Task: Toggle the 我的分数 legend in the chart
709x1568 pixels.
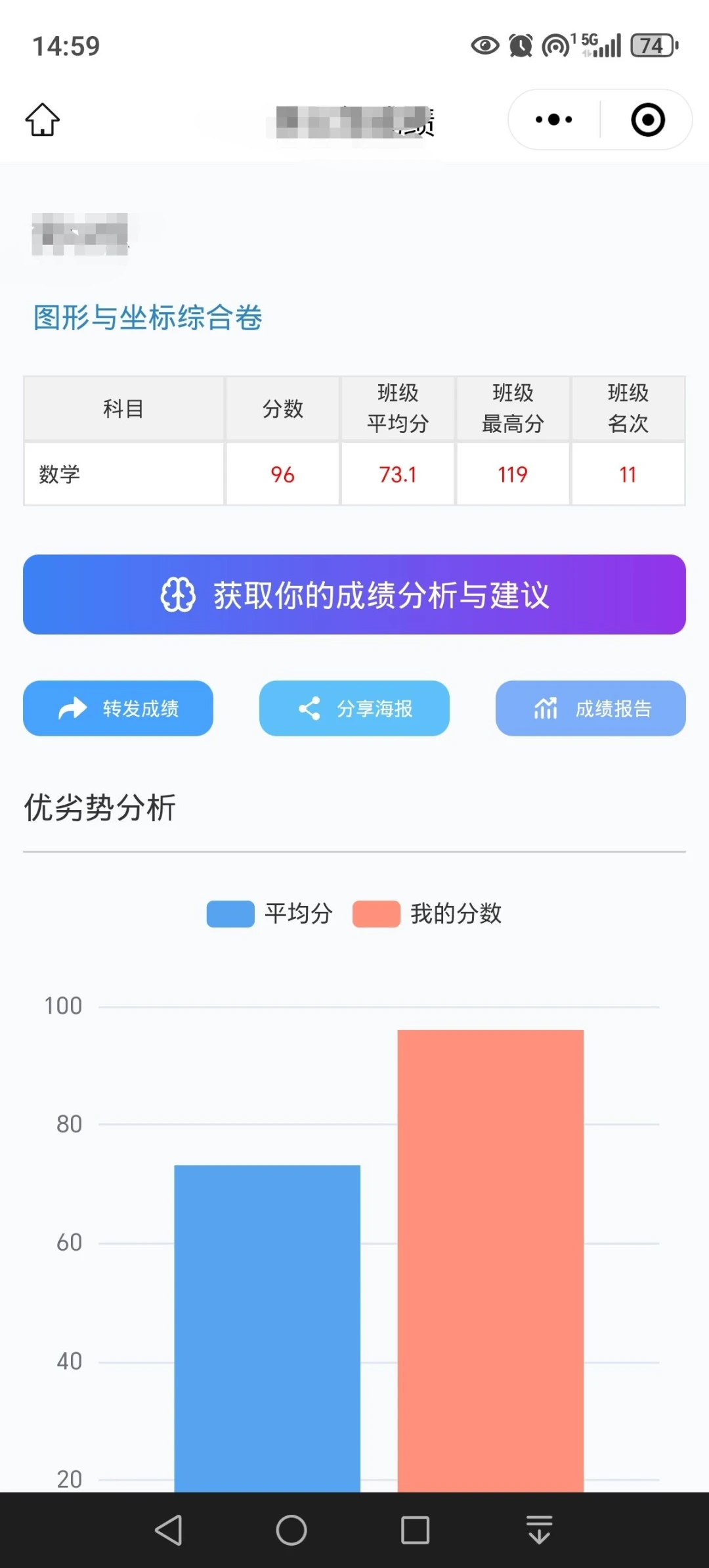Action: click(428, 914)
